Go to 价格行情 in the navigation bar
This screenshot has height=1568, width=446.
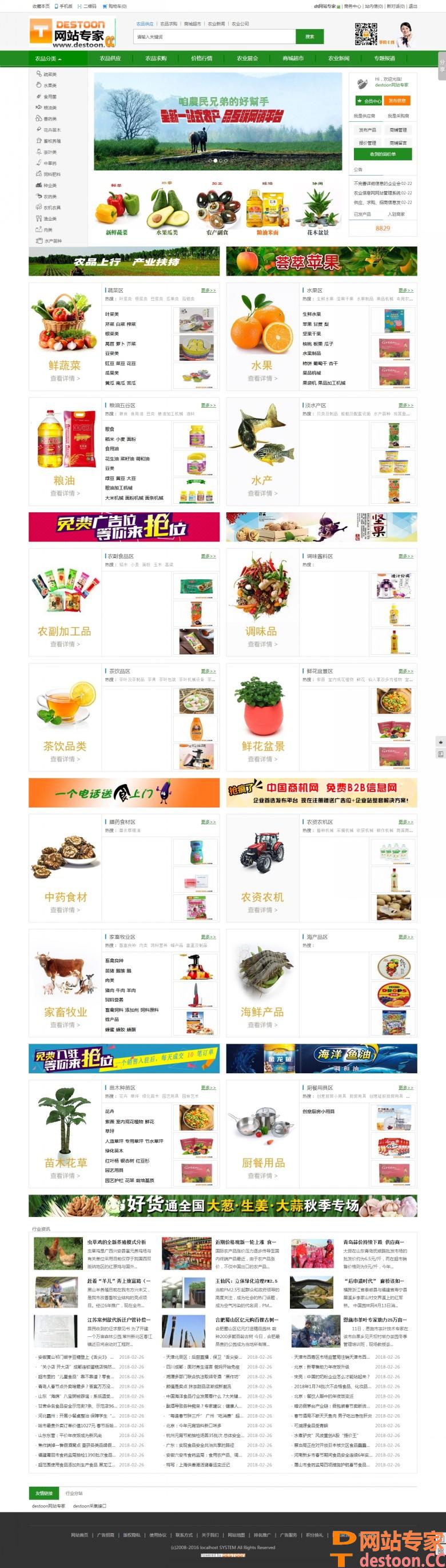(201, 58)
